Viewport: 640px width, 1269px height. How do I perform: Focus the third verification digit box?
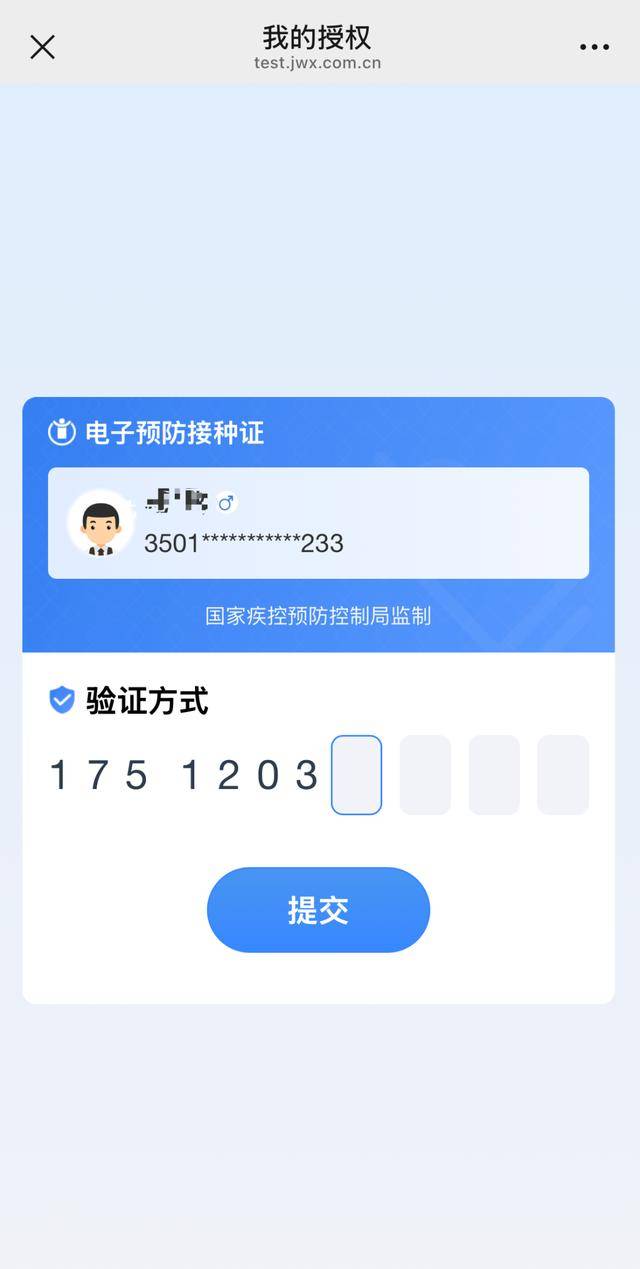coord(494,775)
